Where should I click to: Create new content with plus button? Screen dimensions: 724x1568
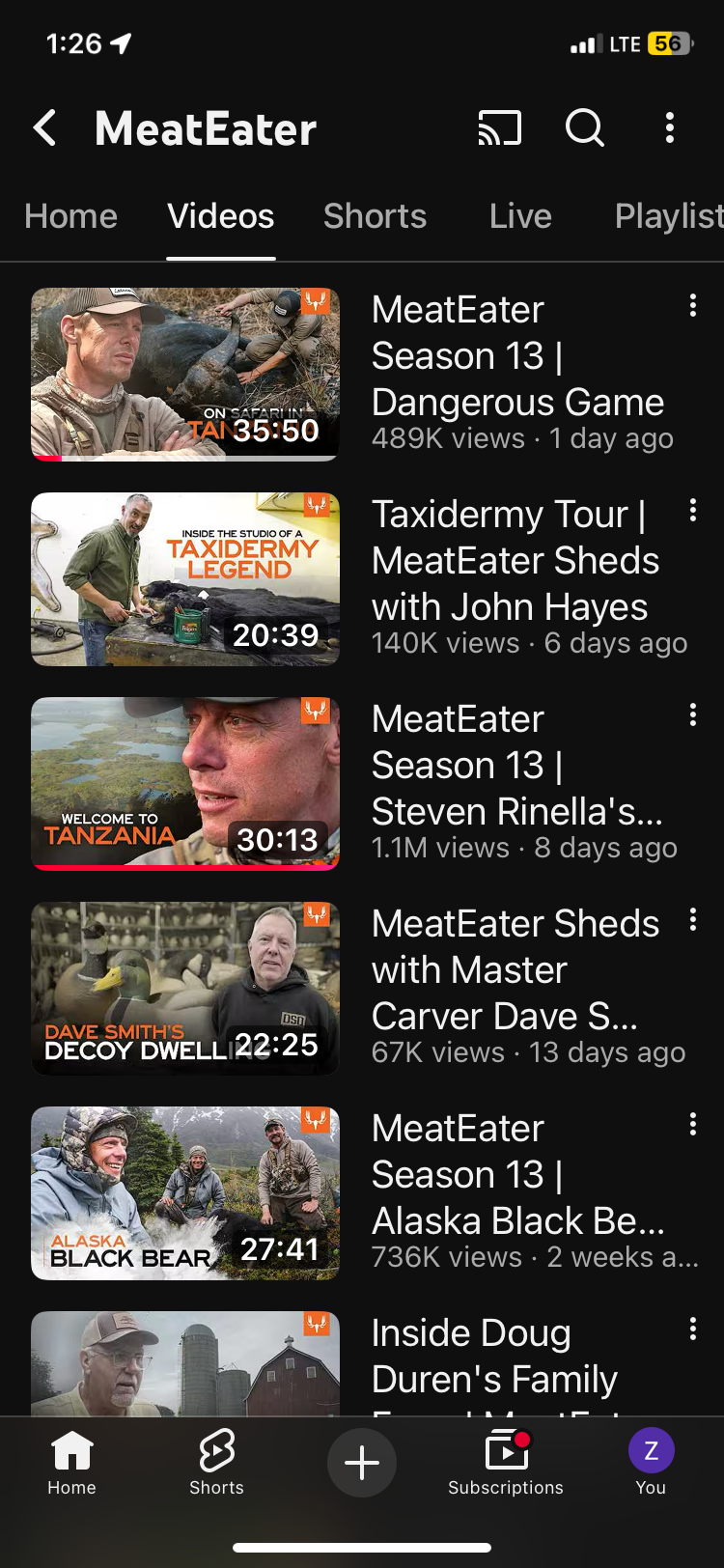click(362, 1463)
